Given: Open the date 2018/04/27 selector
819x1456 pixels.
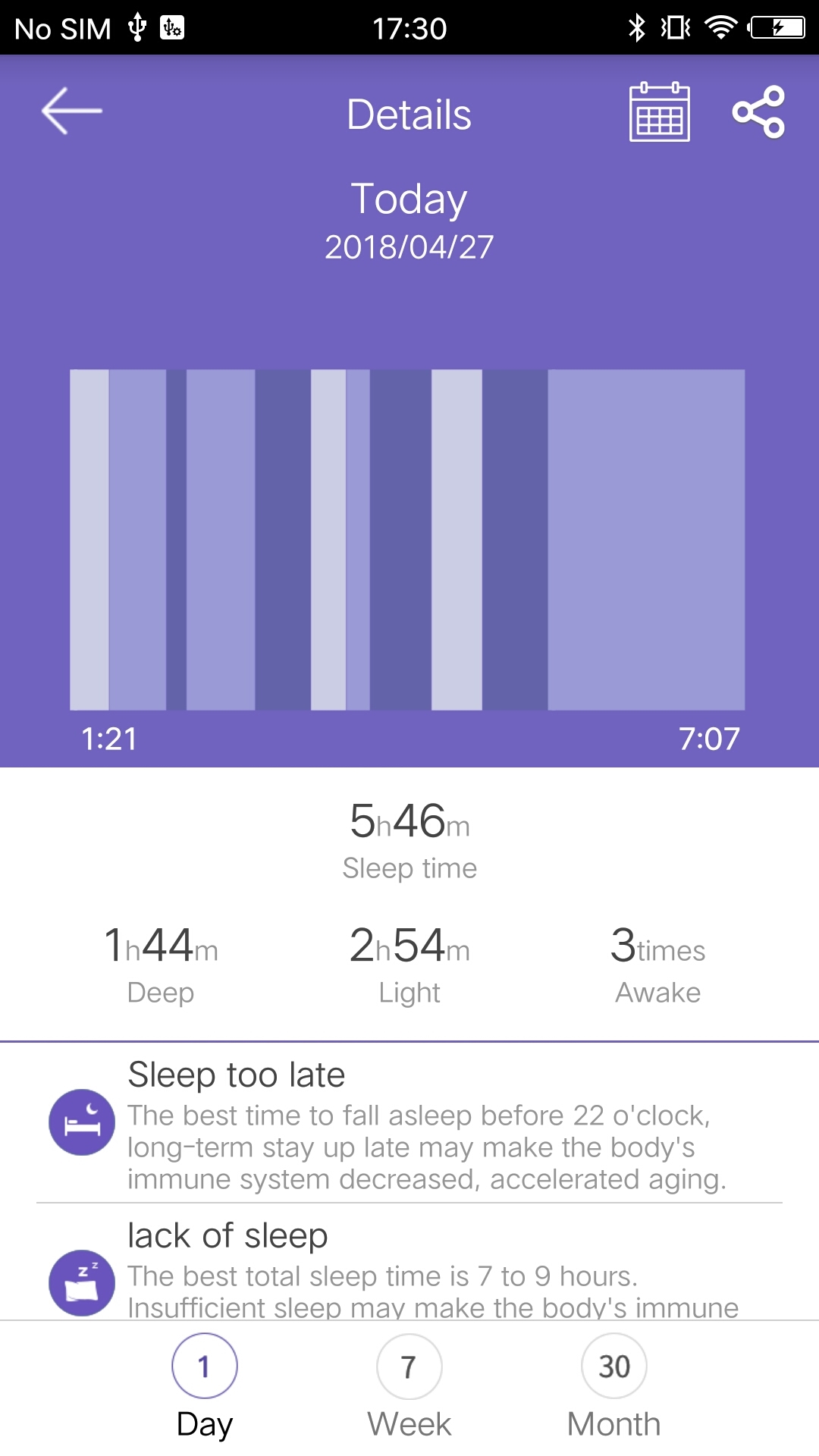Looking at the screenshot, I should [x=409, y=244].
